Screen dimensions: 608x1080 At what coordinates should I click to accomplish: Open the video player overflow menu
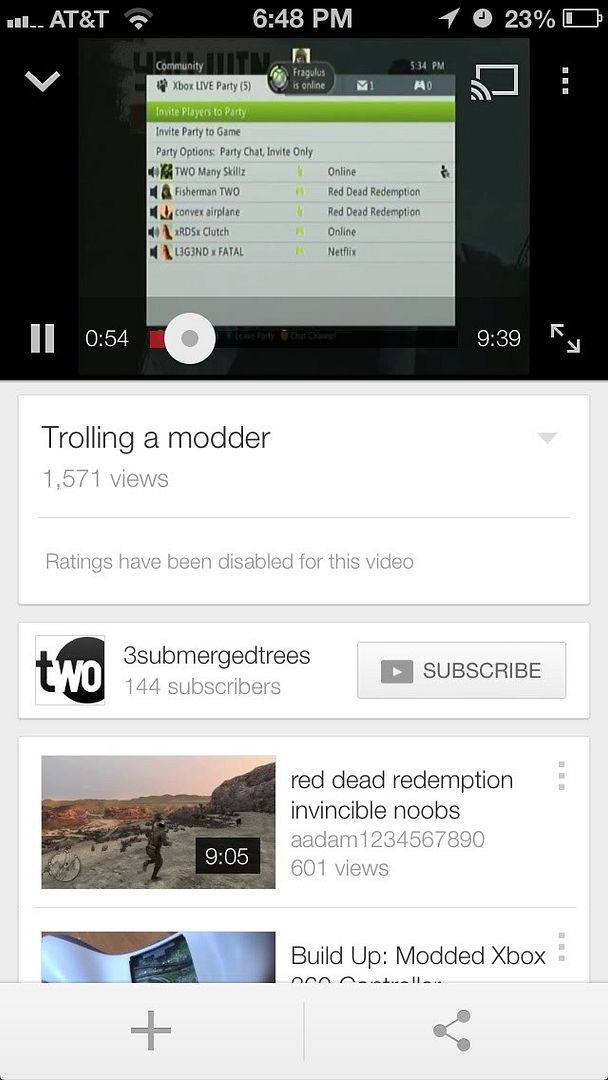pos(565,81)
